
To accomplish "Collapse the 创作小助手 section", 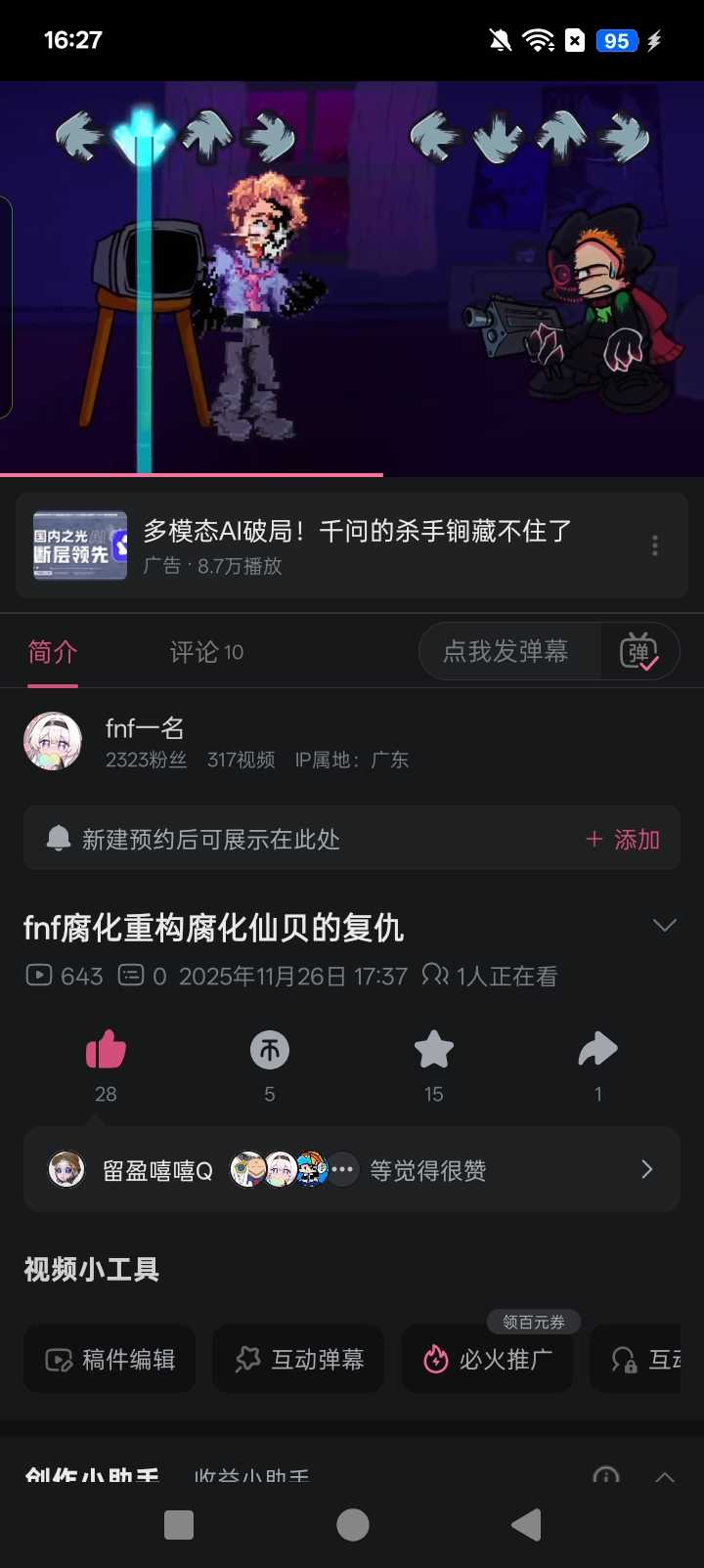I will tap(665, 1476).
